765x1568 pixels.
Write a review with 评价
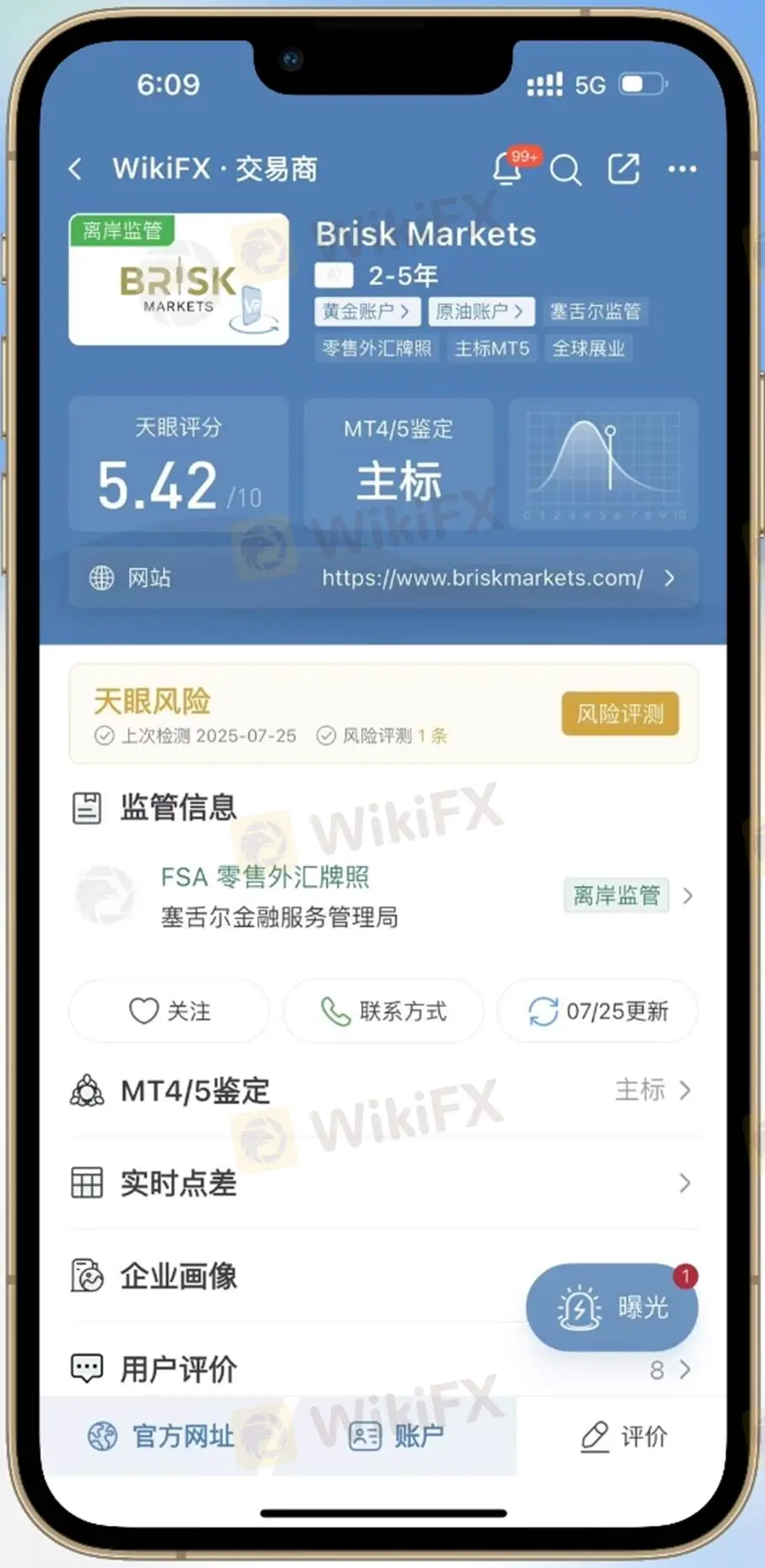point(623,1436)
